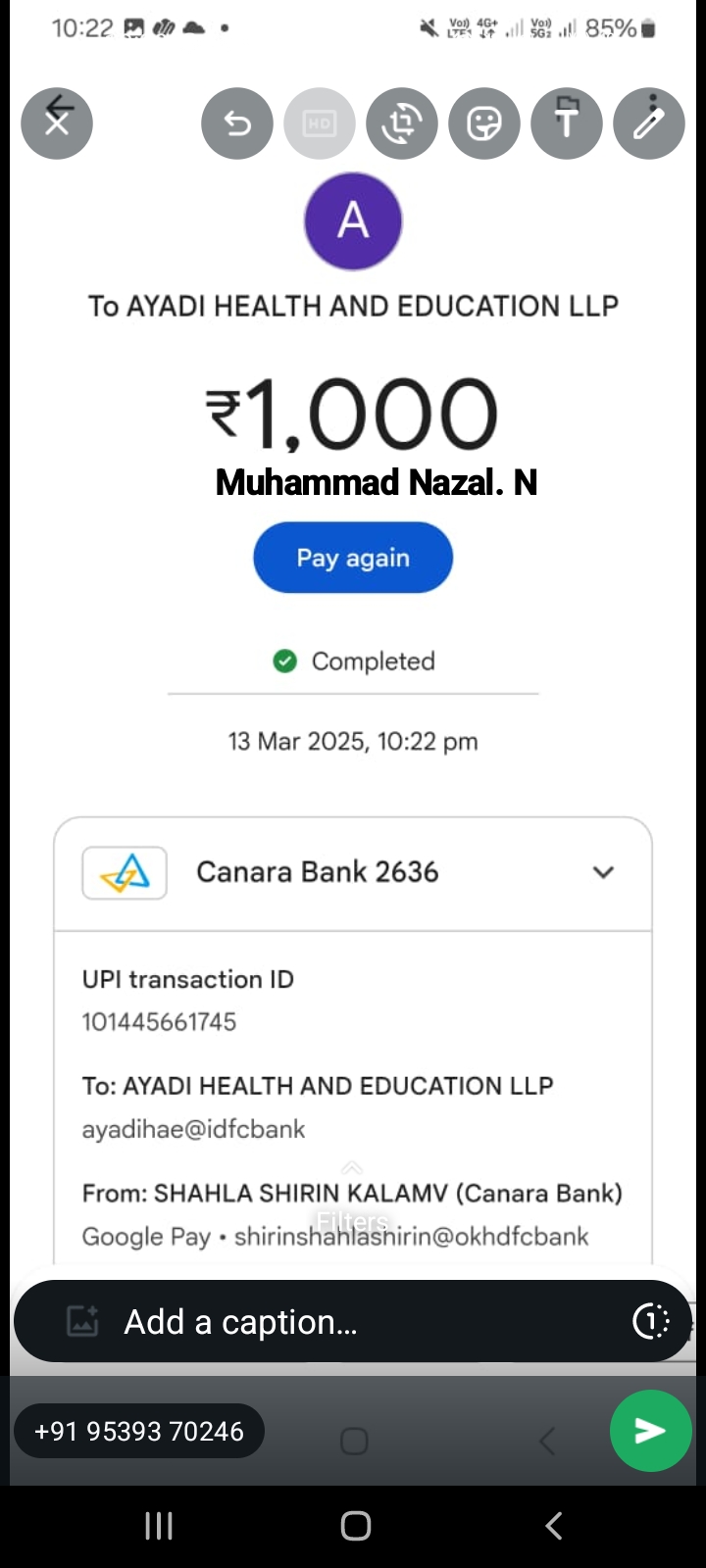
Task: Enable view once for this photo
Action: click(x=651, y=1322)
